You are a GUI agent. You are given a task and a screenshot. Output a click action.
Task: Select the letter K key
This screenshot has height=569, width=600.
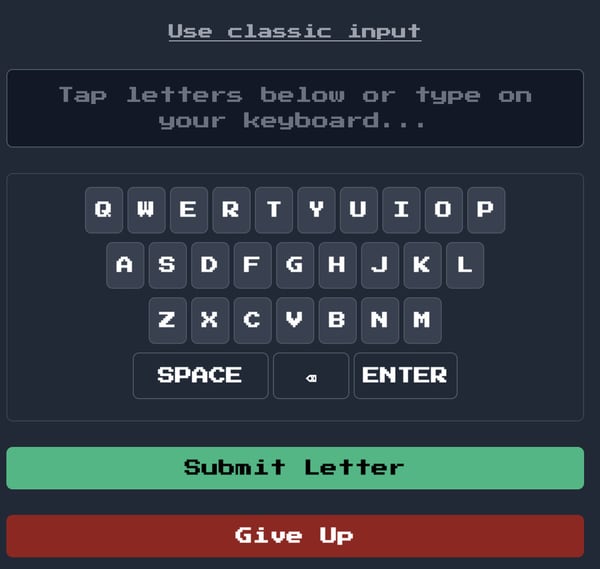click(421, 265)
